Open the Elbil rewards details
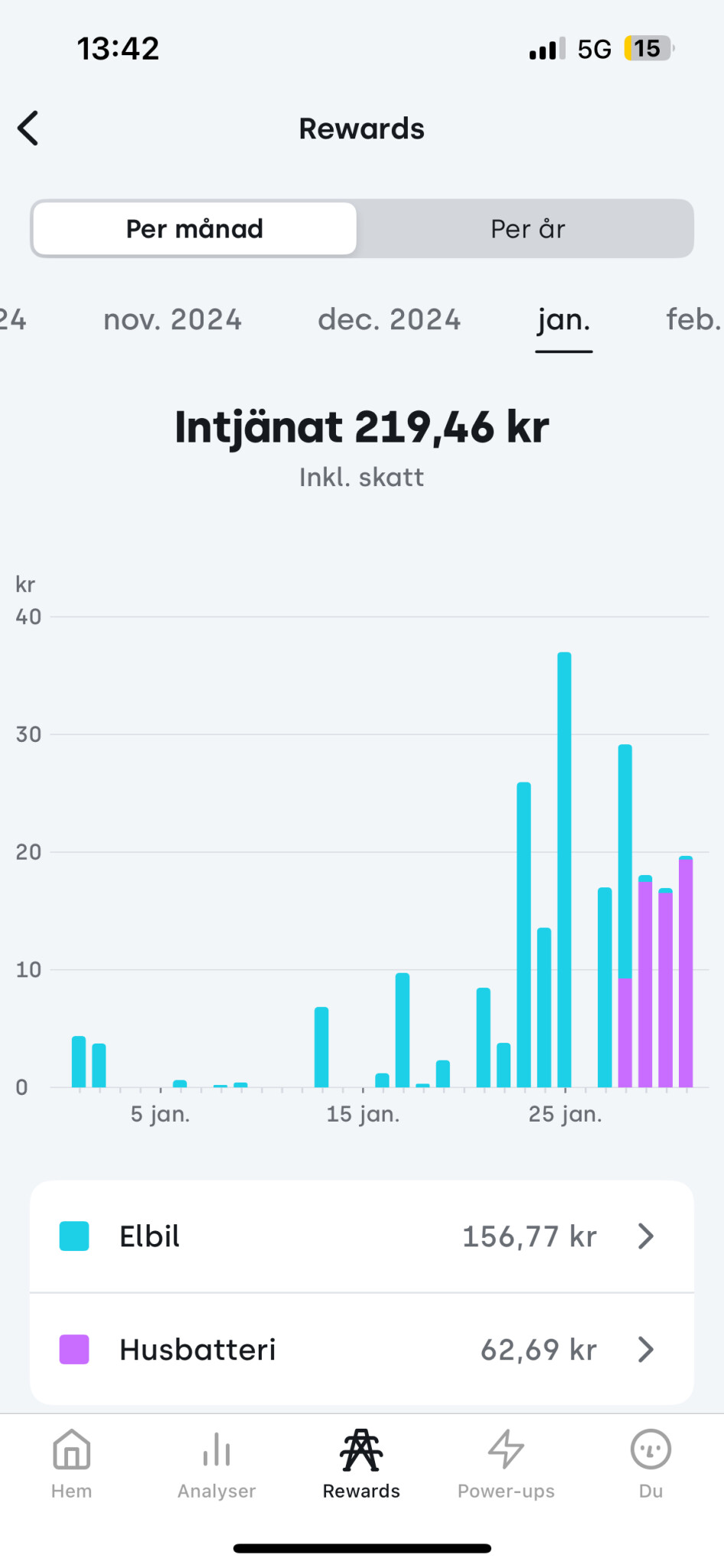 (361, 1236)
